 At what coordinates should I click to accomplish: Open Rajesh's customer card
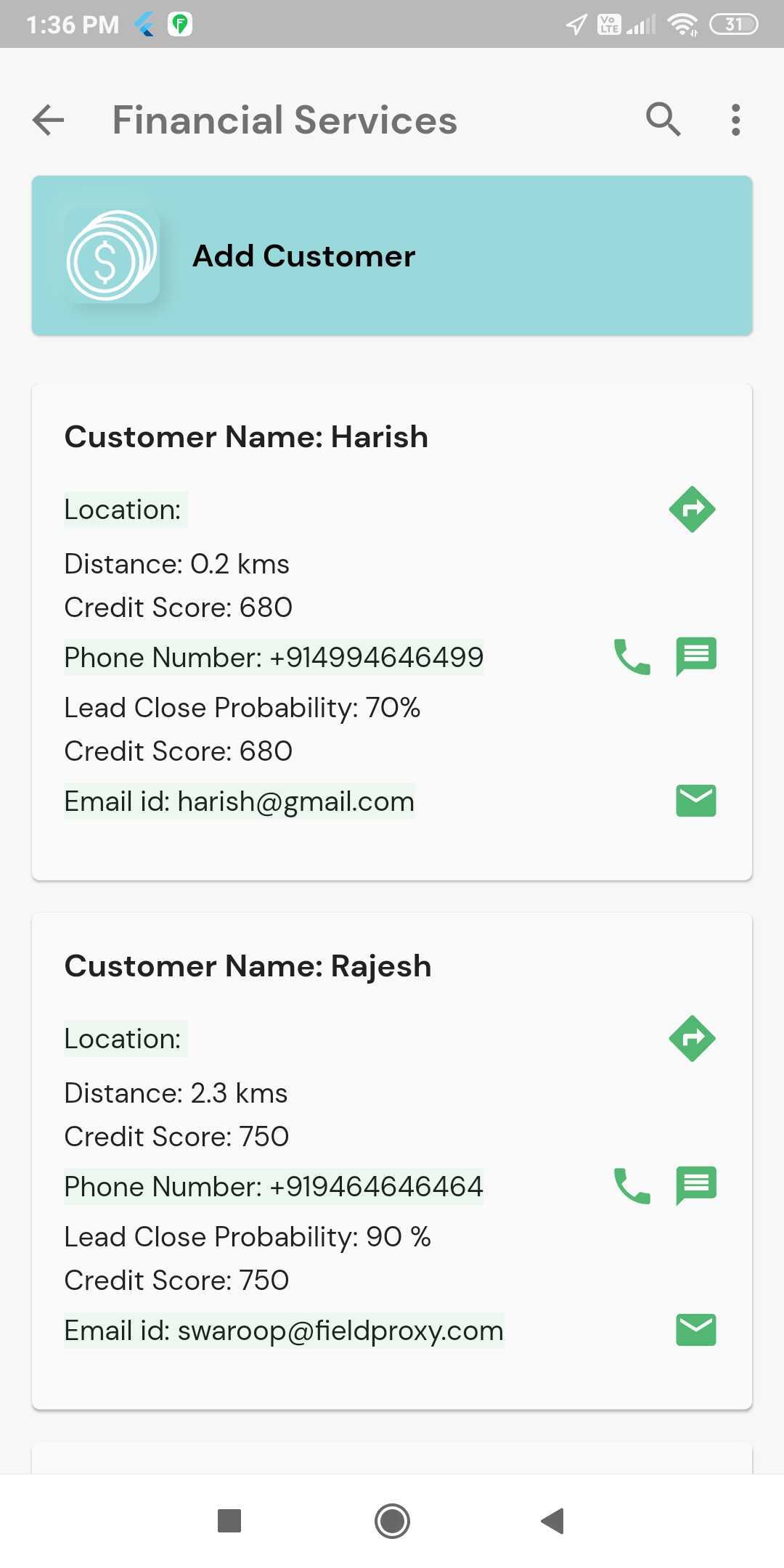(392, 1161)
